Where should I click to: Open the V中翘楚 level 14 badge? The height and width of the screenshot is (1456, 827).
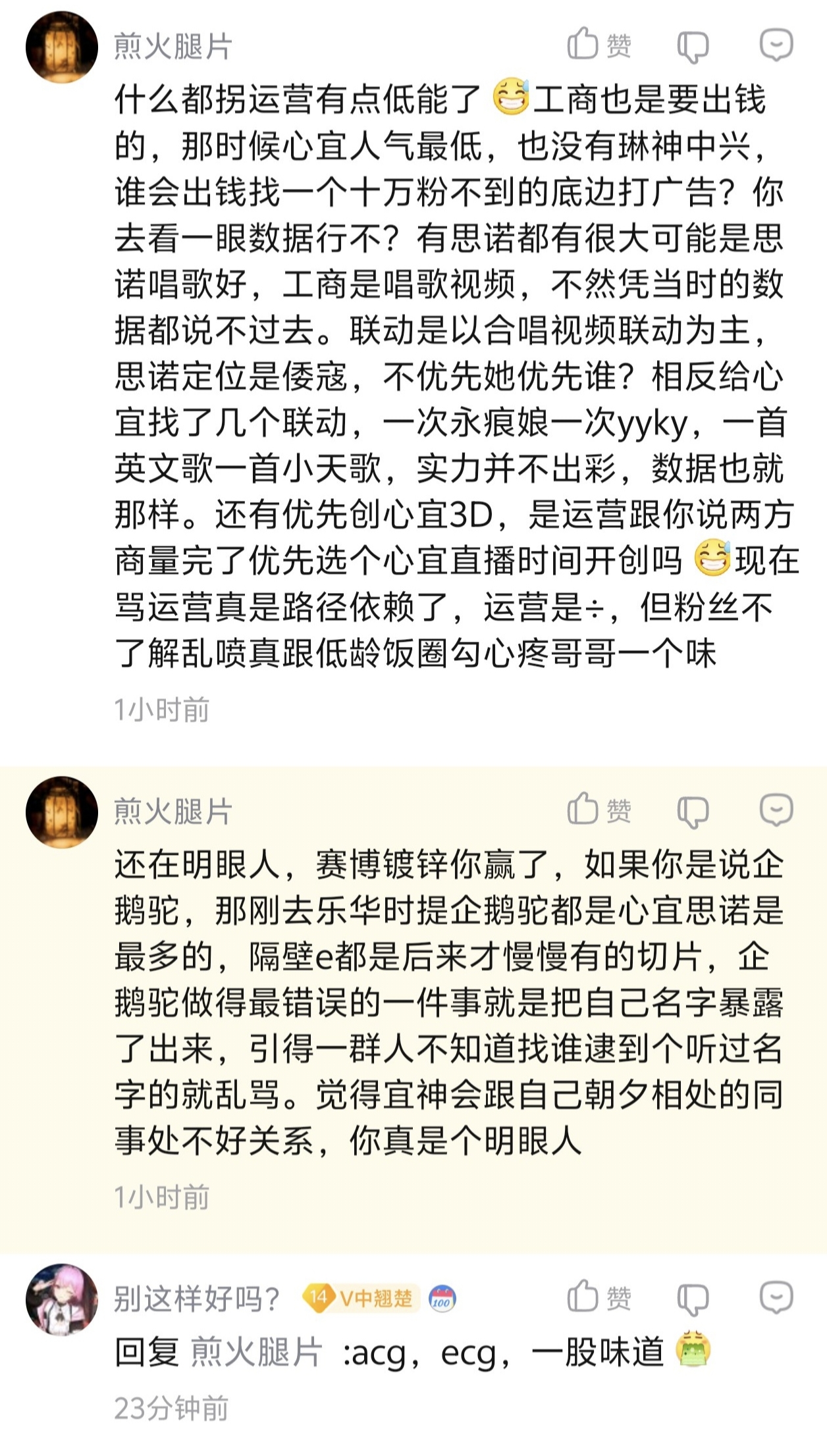click(360, 1298)
